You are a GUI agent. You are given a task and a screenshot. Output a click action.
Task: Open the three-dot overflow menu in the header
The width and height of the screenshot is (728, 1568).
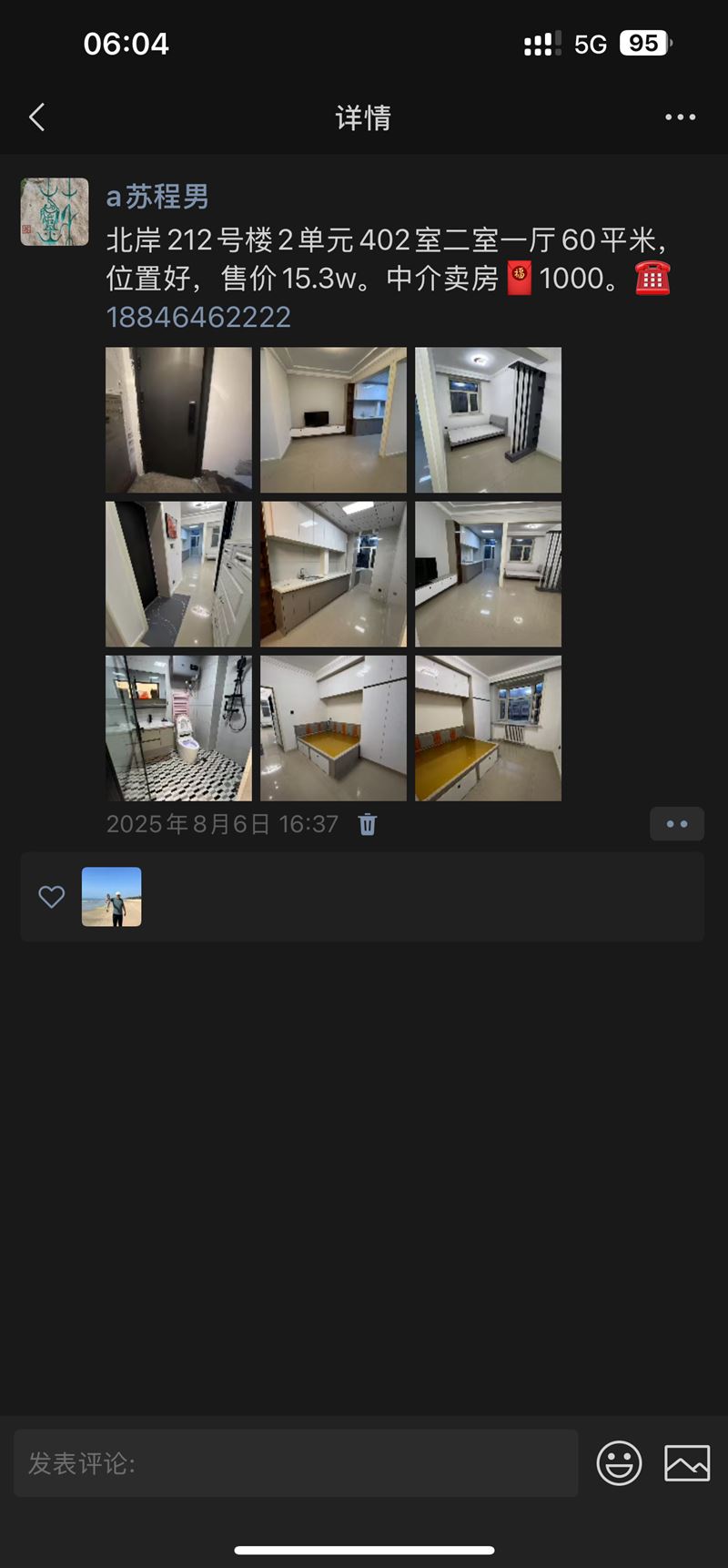click(680, 117)
